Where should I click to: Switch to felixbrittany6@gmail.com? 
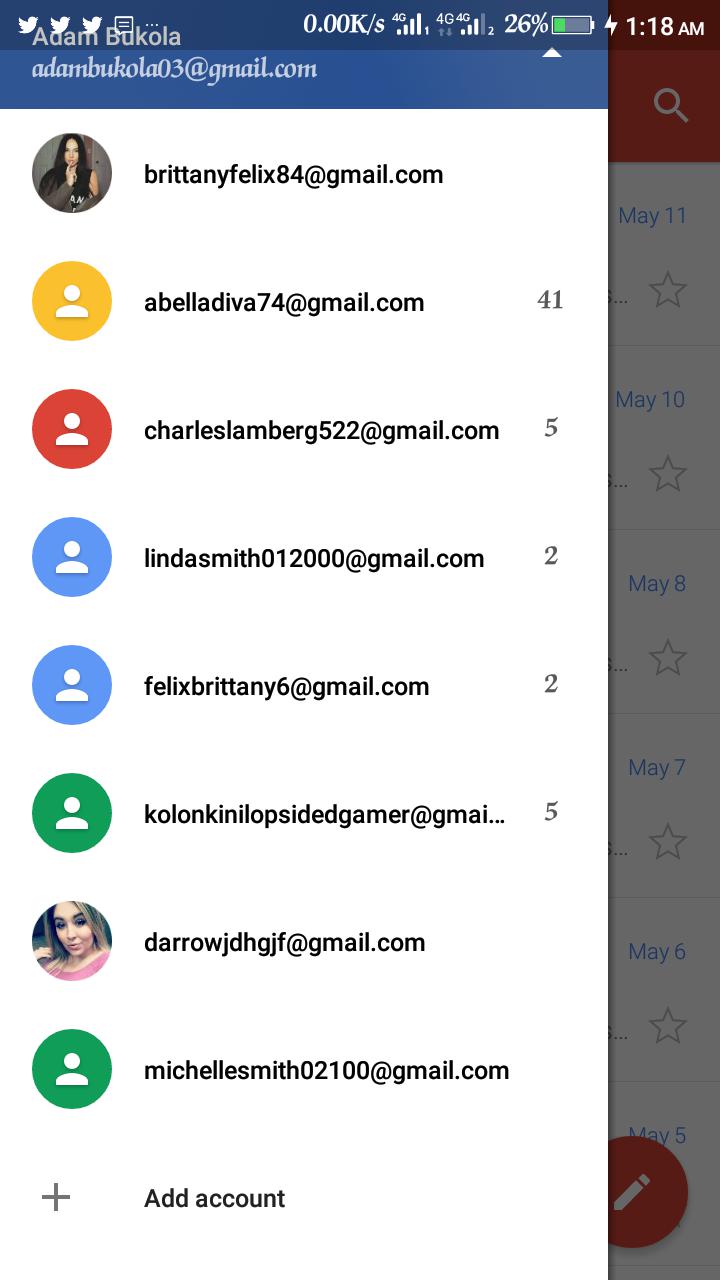(x=286, y=687)
